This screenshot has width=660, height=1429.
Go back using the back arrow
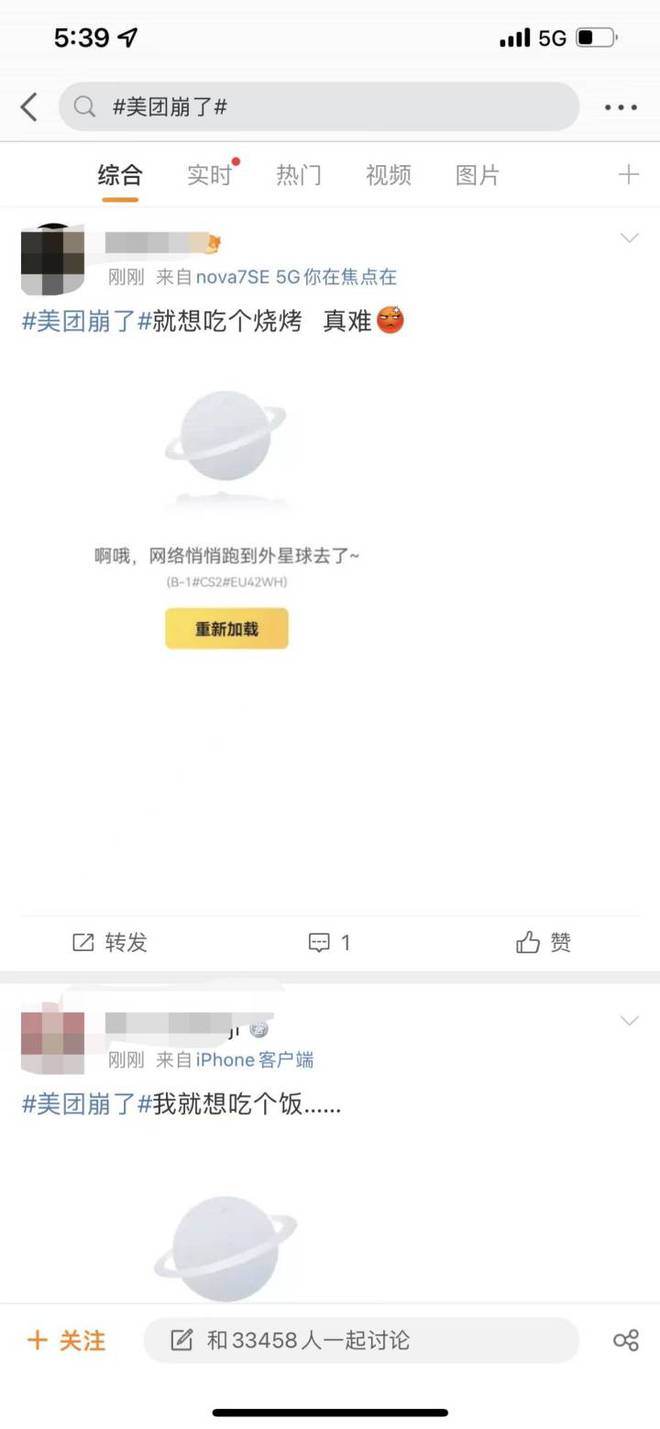click(x=29, y=107)
